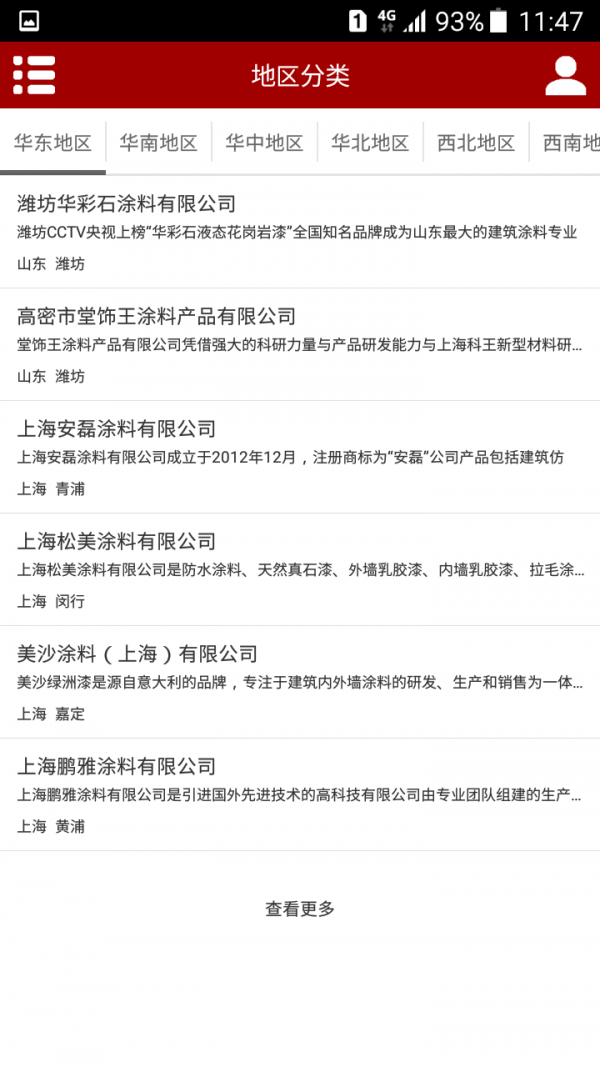600x1067 pixels.
Task: Open the category list menu icon
Action: click(34, 75)
